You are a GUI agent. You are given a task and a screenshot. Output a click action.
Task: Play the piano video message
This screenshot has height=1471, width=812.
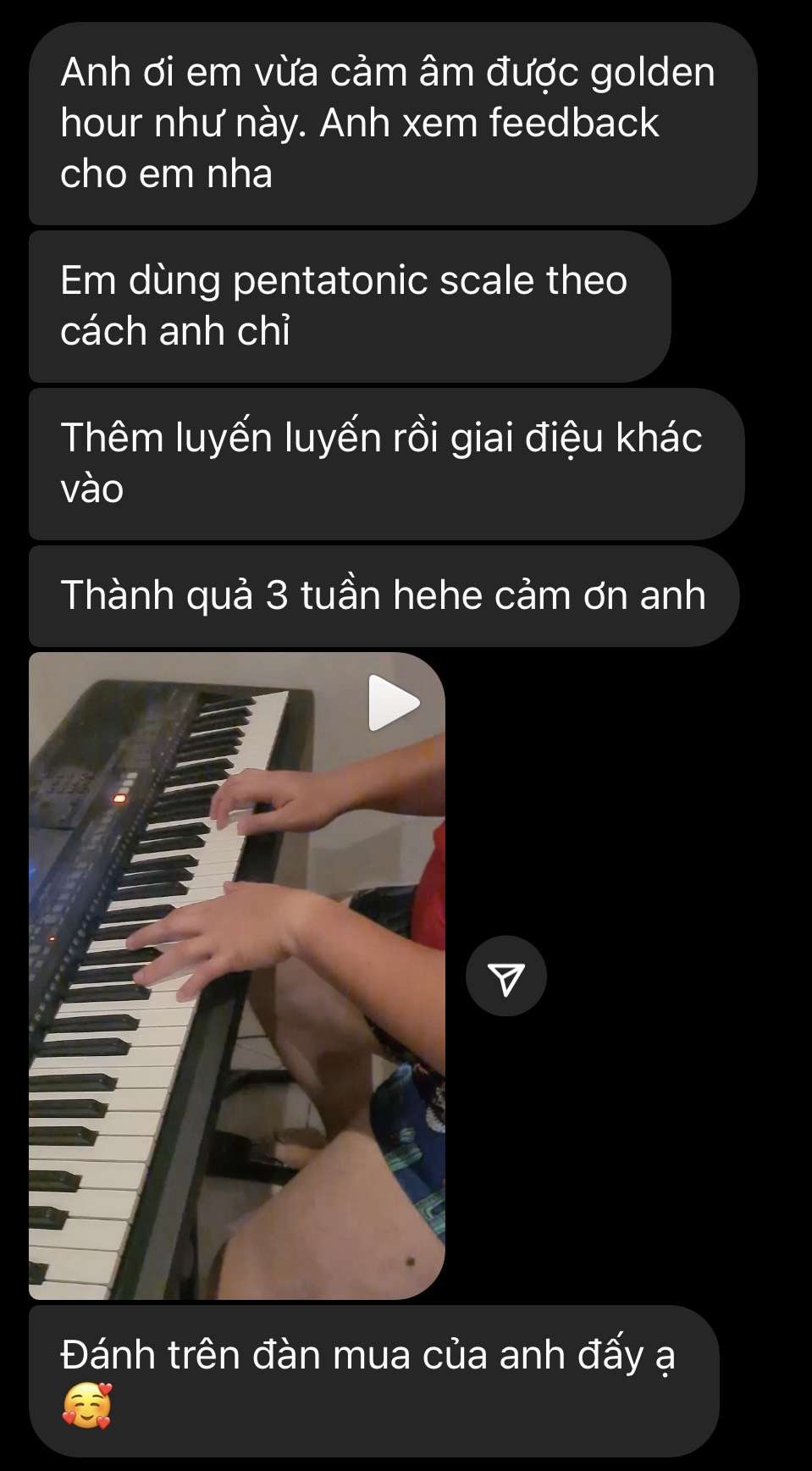pos(393,702)
